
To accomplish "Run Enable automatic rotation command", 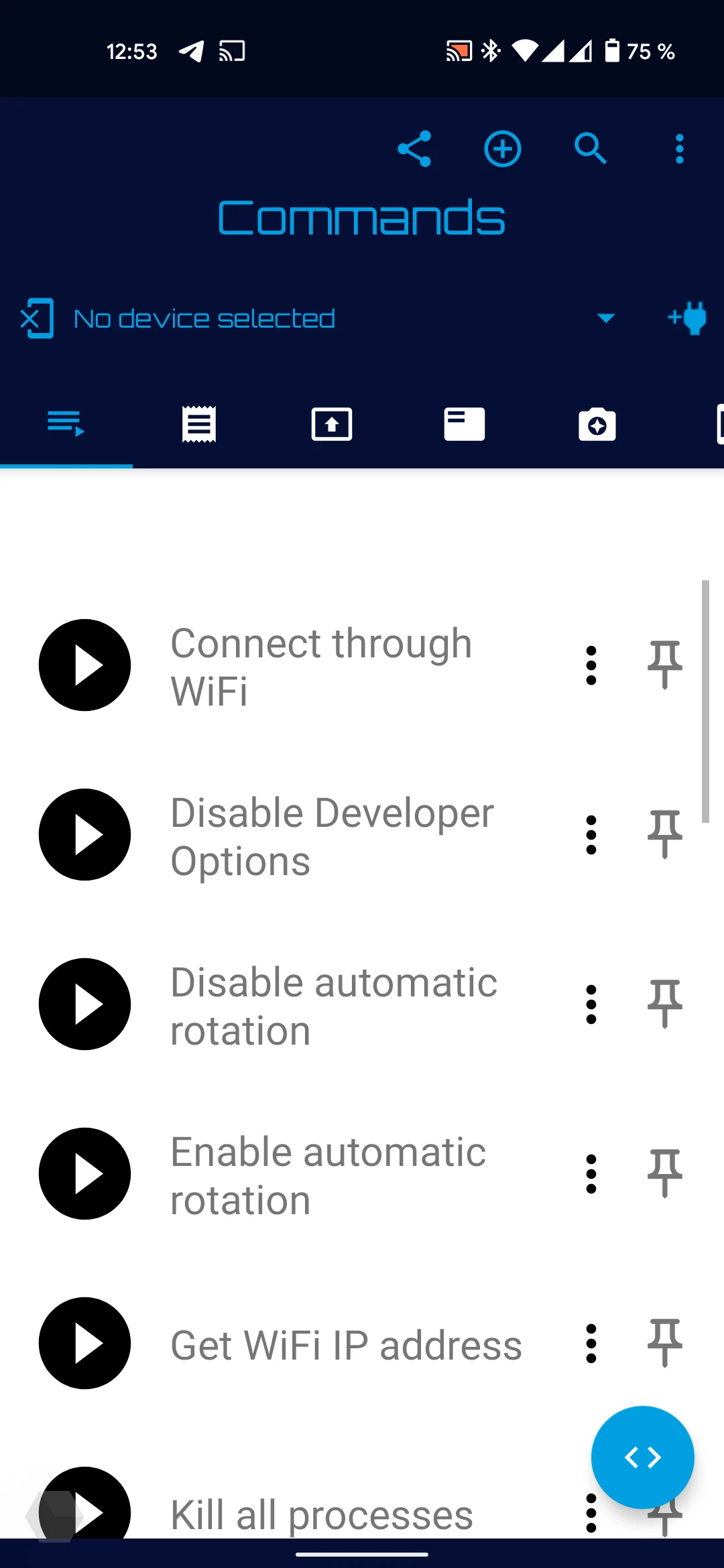I will [84, 1174].
